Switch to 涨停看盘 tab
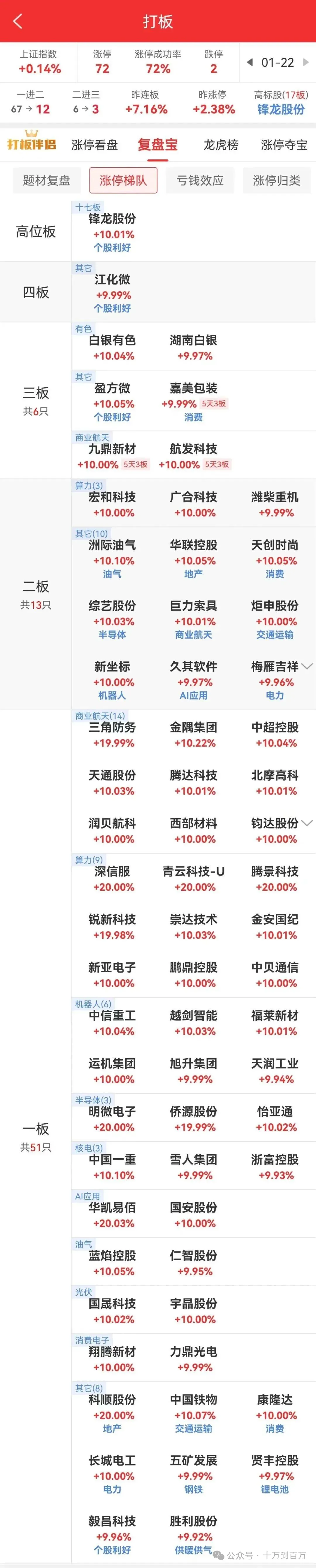 tap(95, 145)
